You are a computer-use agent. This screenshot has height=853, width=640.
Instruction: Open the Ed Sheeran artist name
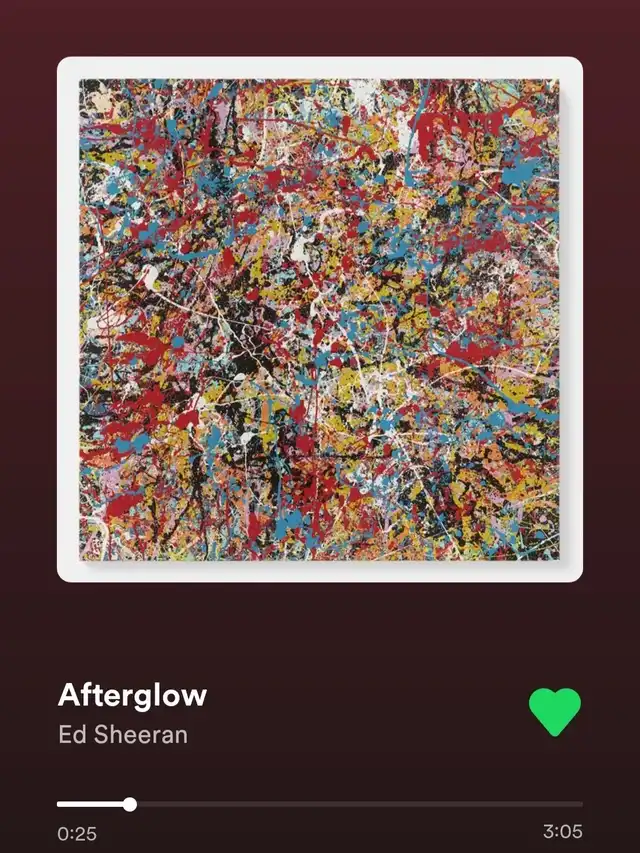pyautogui.click(x=123, y=735)
